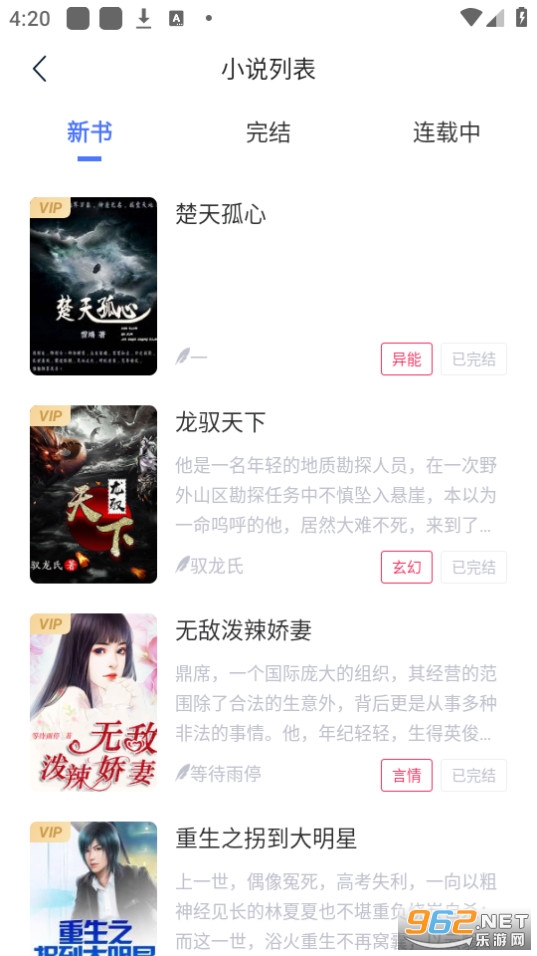537x956 pixels.
Task: Switch to the 完结 tab
Action: click(268, 132)
